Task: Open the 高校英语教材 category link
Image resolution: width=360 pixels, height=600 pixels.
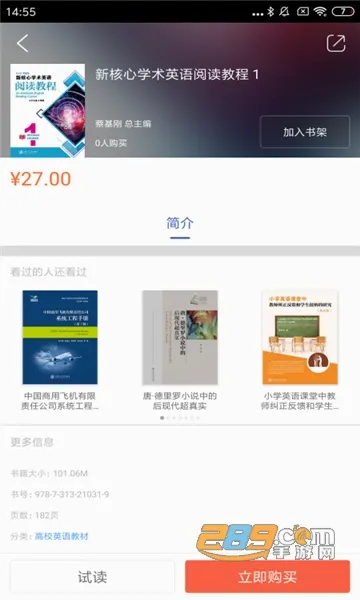Action: [62, 536]
